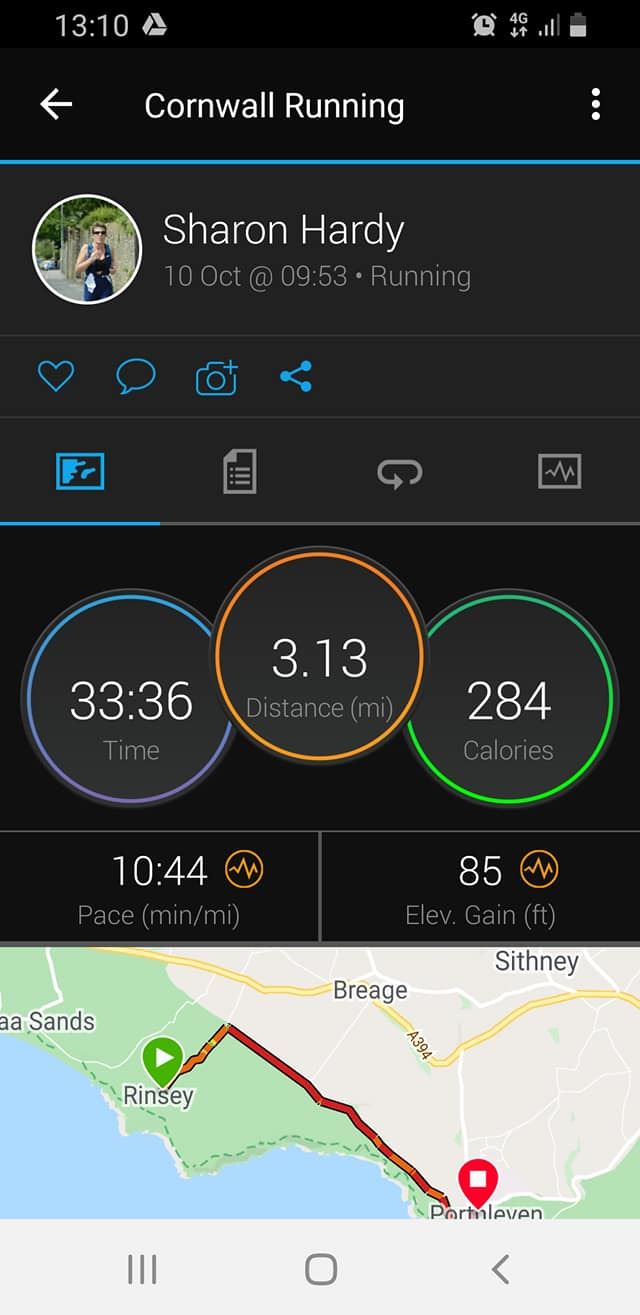
Task: Switch to the stats details tab
Action: tap(240, 471)
